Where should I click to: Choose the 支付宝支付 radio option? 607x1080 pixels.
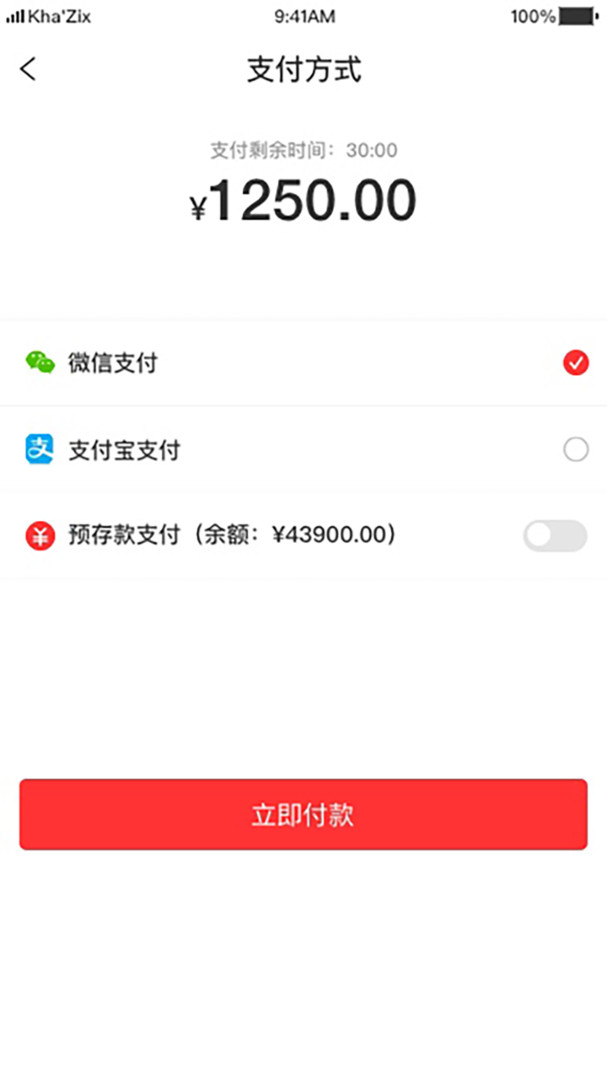click(x=575, y=450)
